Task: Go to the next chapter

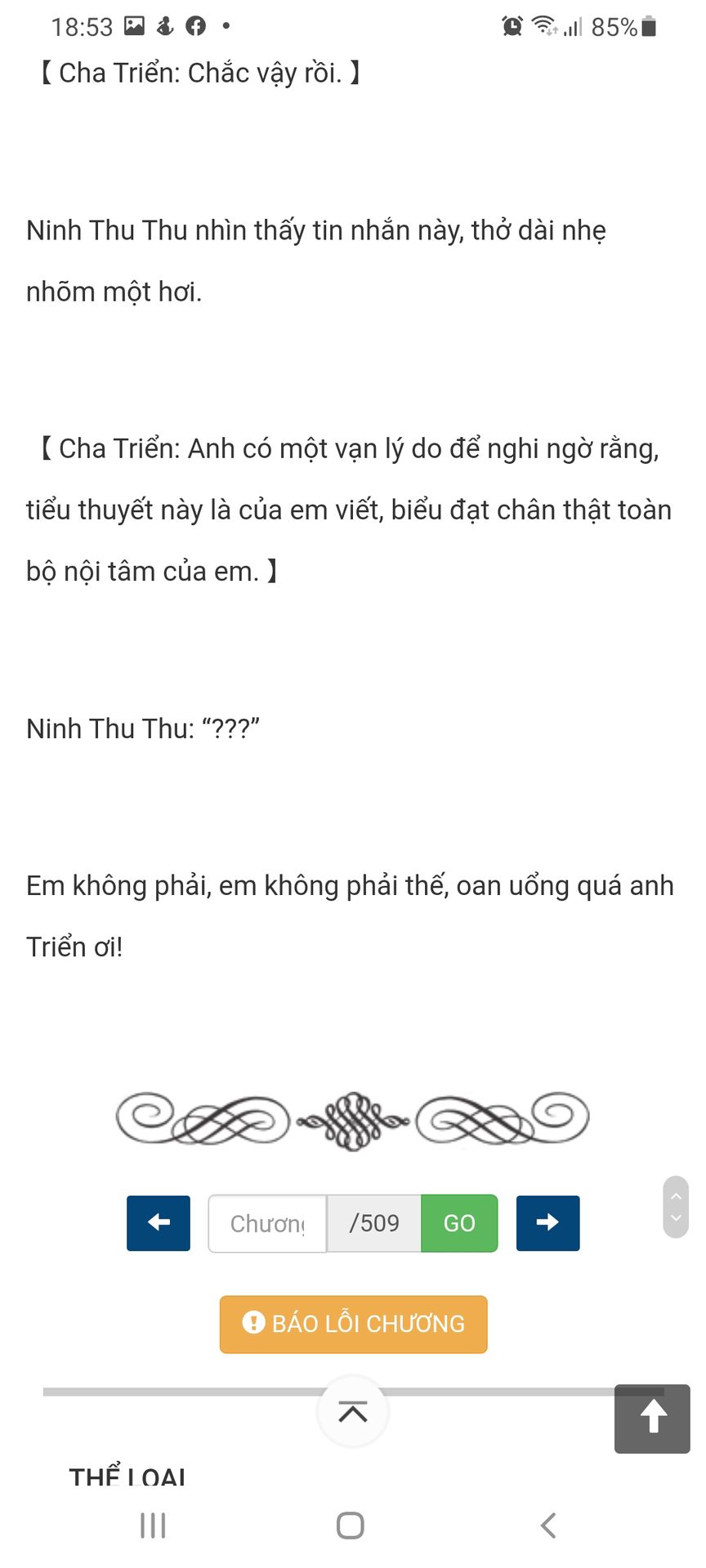Action: tap(547, 1223)
